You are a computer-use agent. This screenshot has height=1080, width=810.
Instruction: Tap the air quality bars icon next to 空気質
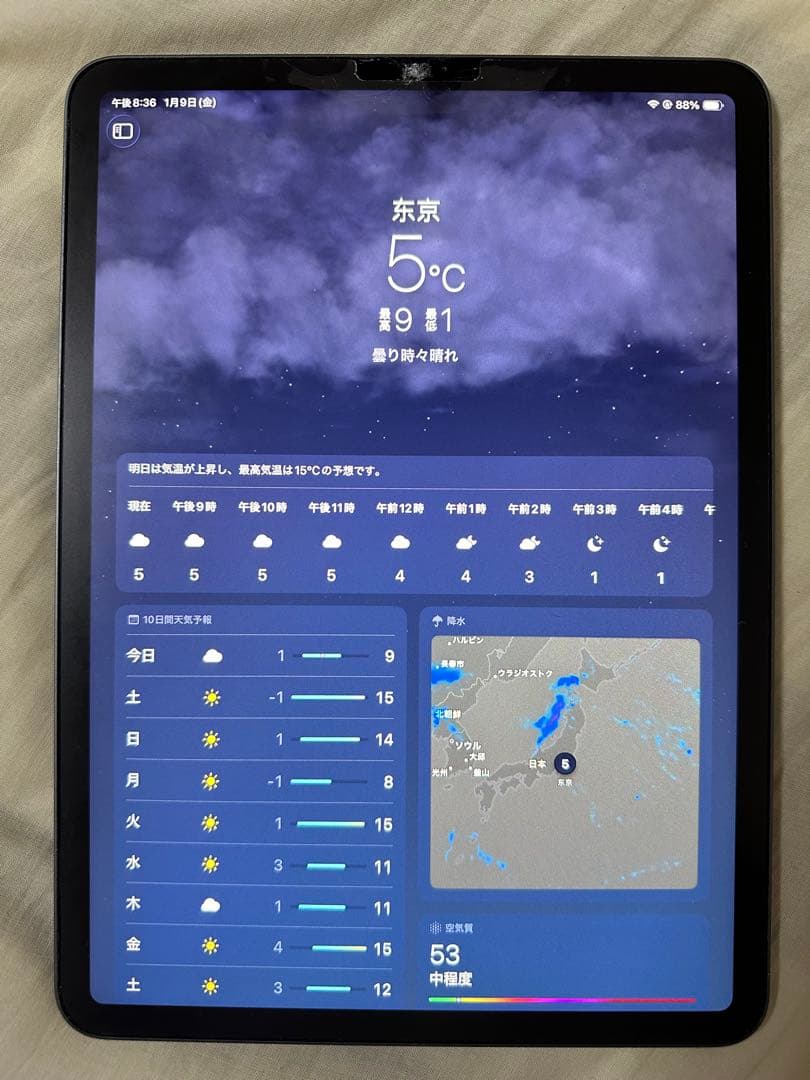click(x=434, y=926)
